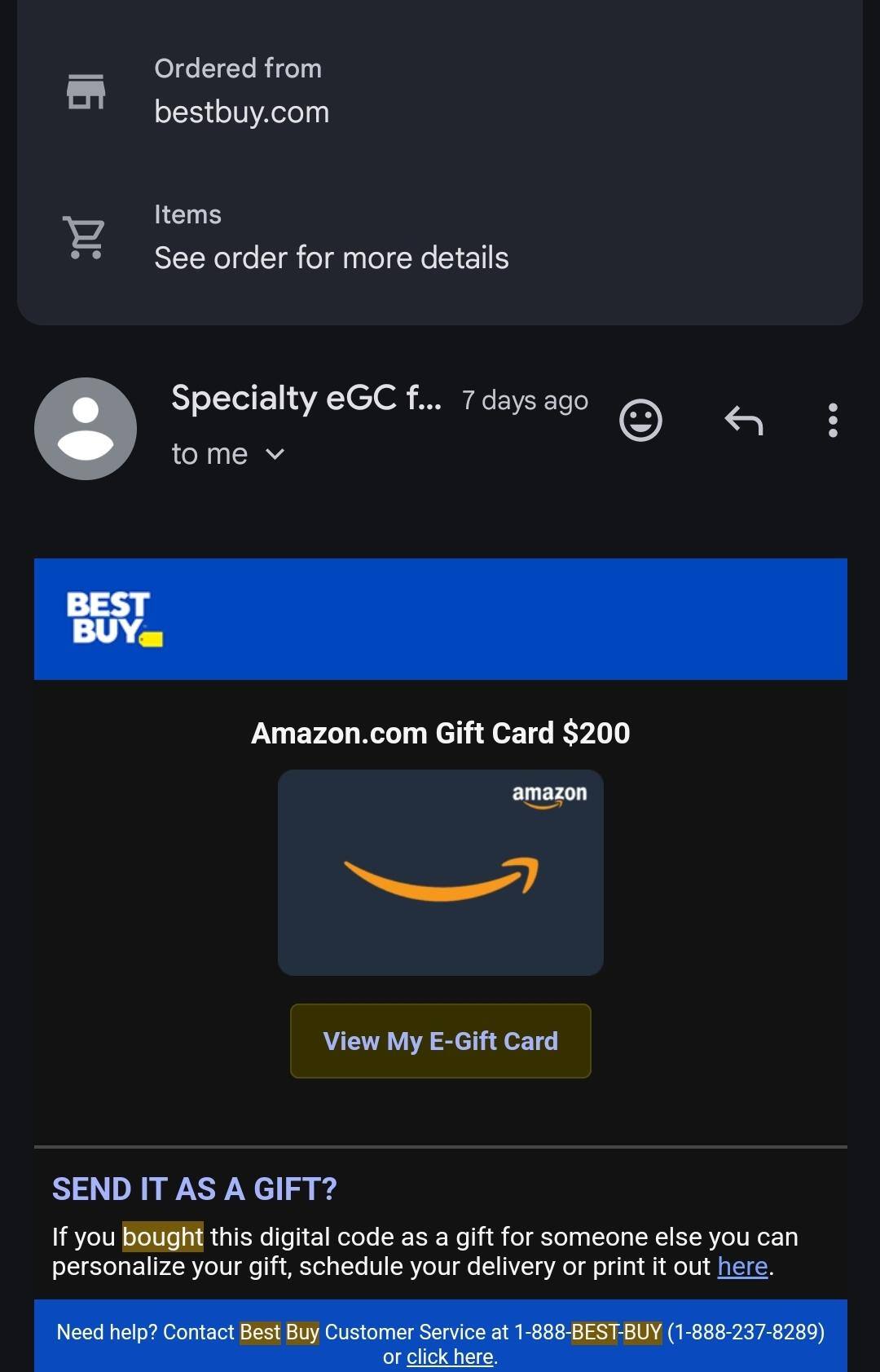
Task: Click the 'Amazon.com Gift Card $200' title
Action: pos(440,732)
